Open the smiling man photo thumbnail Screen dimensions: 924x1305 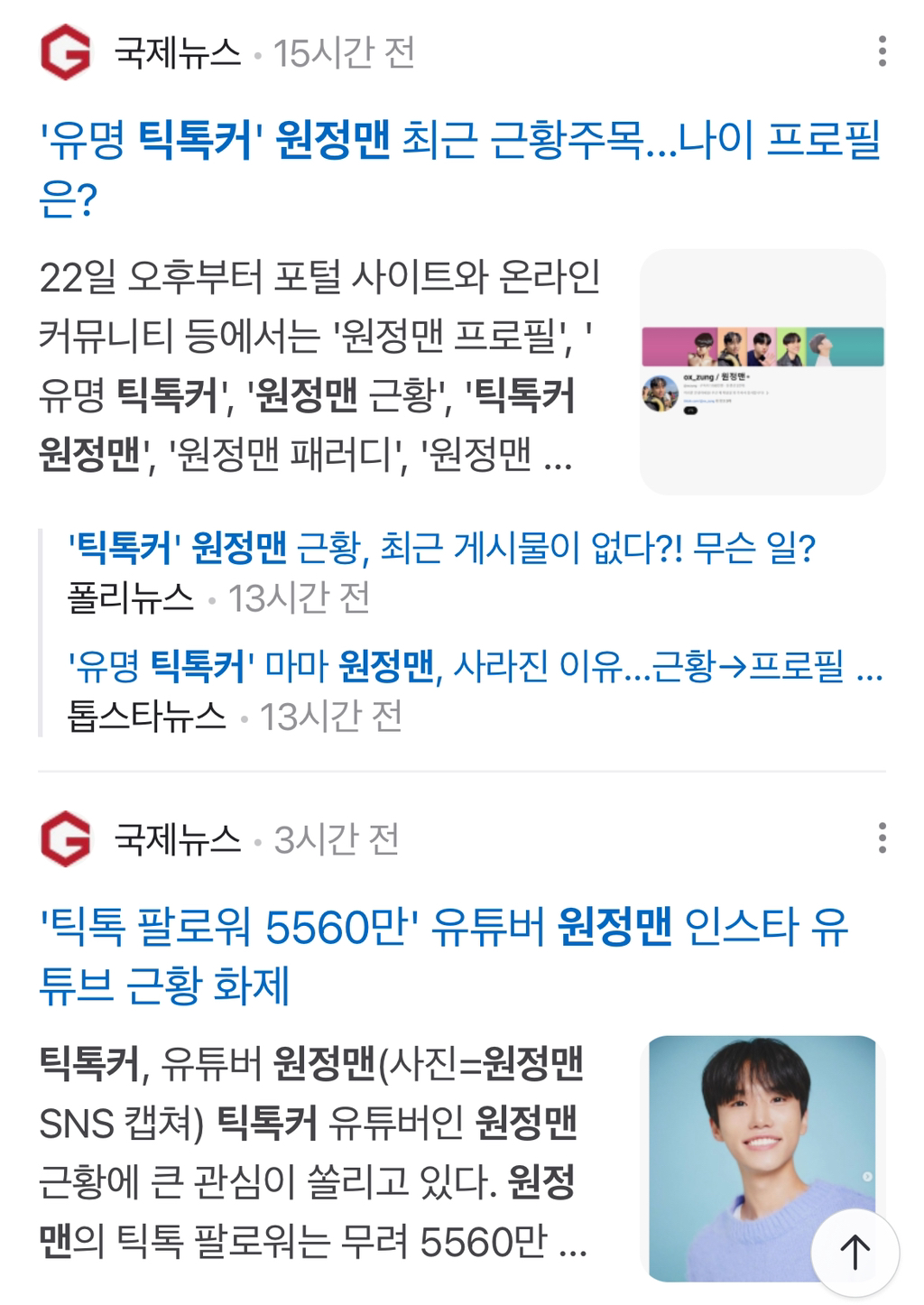(762, 1158)
